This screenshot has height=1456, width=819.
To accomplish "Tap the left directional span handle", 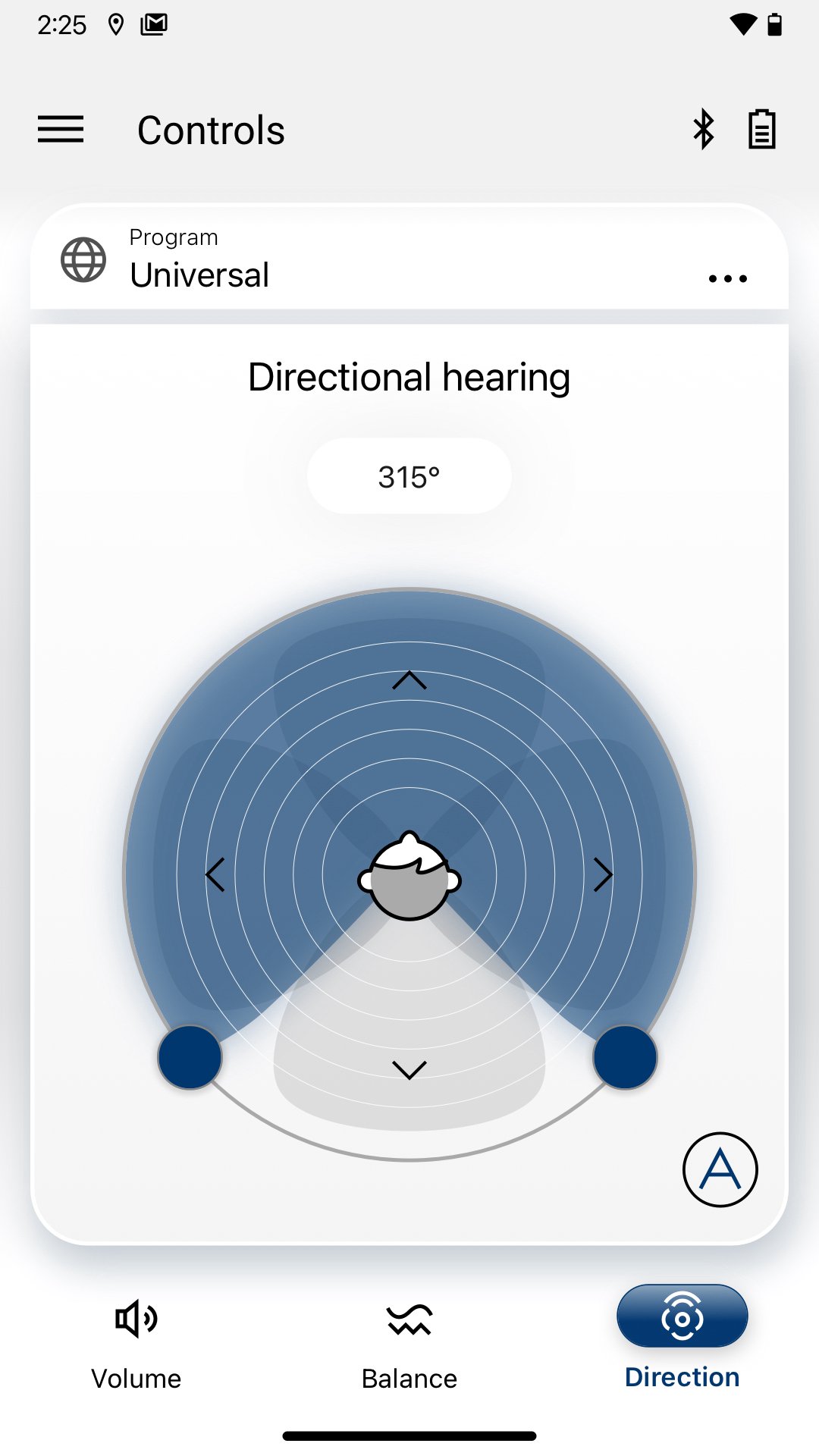I will coord(190,1057).
